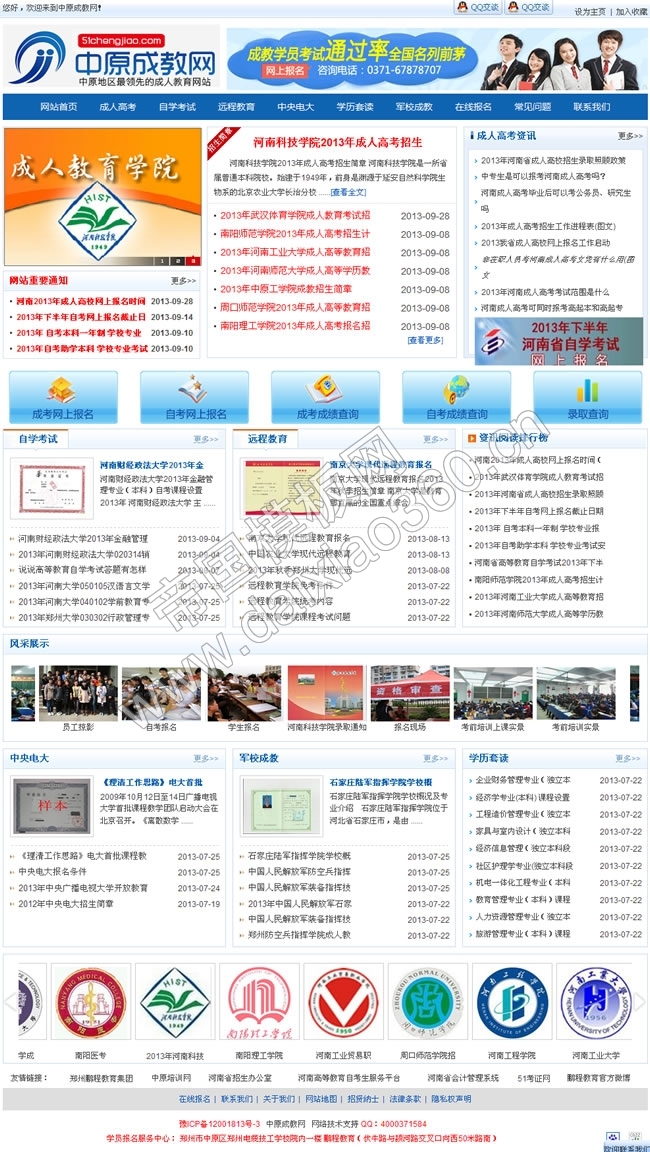
Task: Click 设为主页 link at top
Action: (x=590, y=12)
